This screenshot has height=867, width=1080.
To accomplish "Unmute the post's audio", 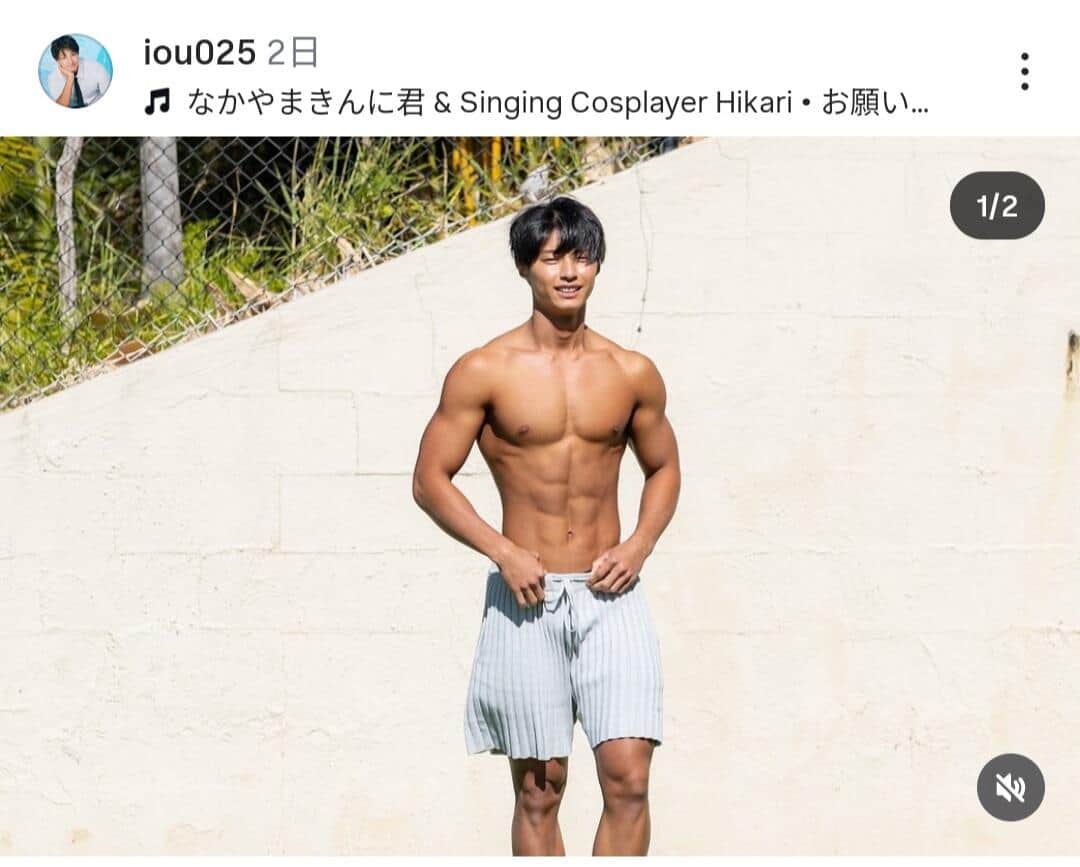I will click(1010, 787).
